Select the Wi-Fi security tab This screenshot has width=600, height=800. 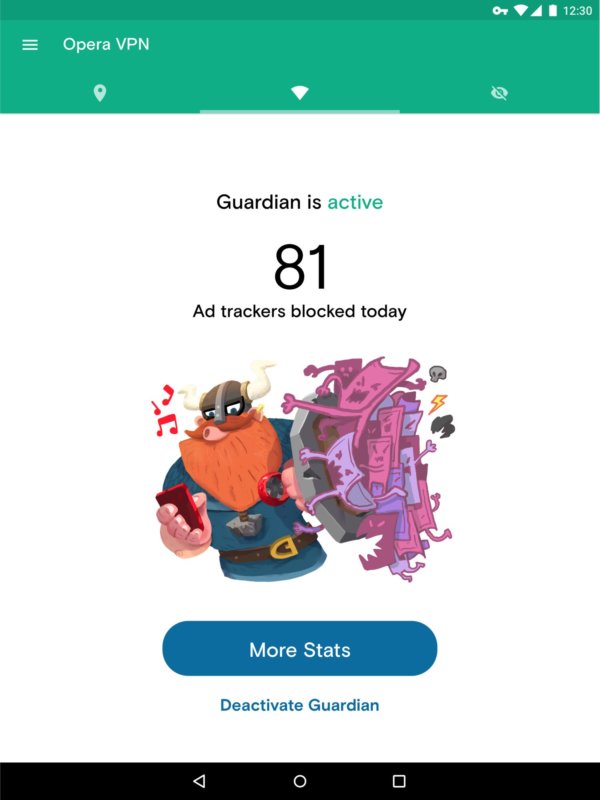click(300, 93)
